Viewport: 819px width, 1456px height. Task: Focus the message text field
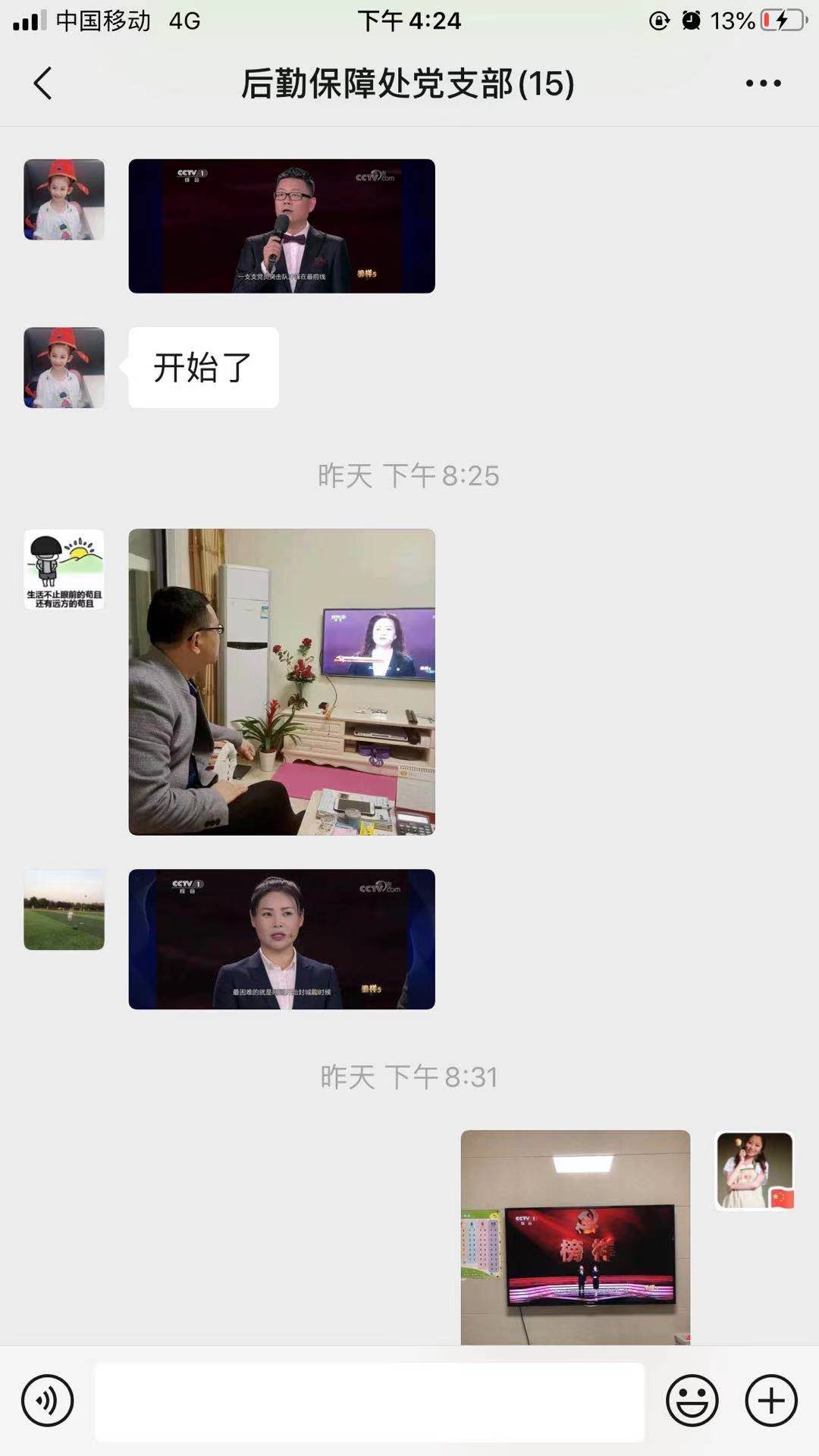pyautogui.click(x=369, y=1401)
